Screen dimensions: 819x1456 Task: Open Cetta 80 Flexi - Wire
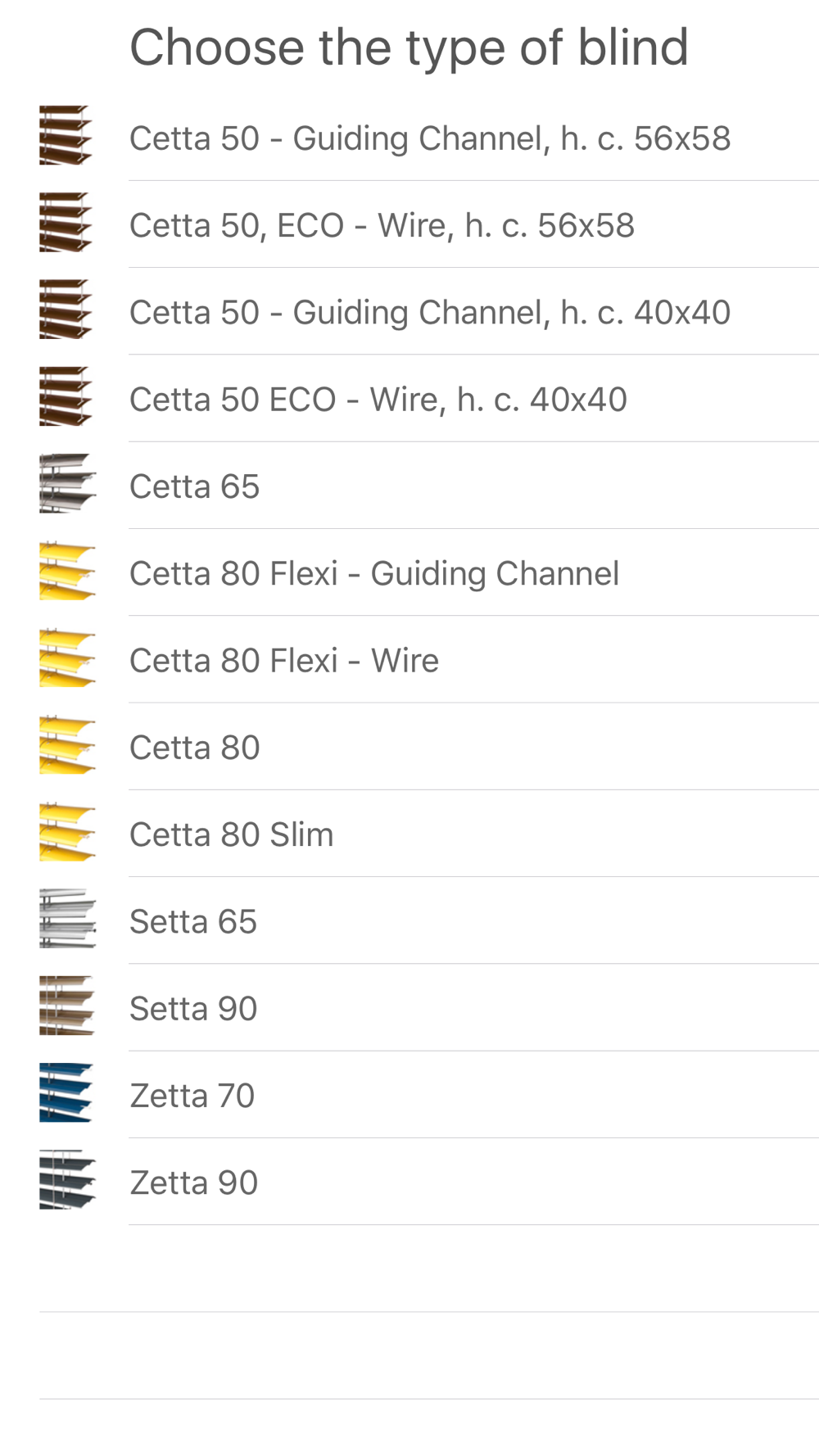pos(409,659)
